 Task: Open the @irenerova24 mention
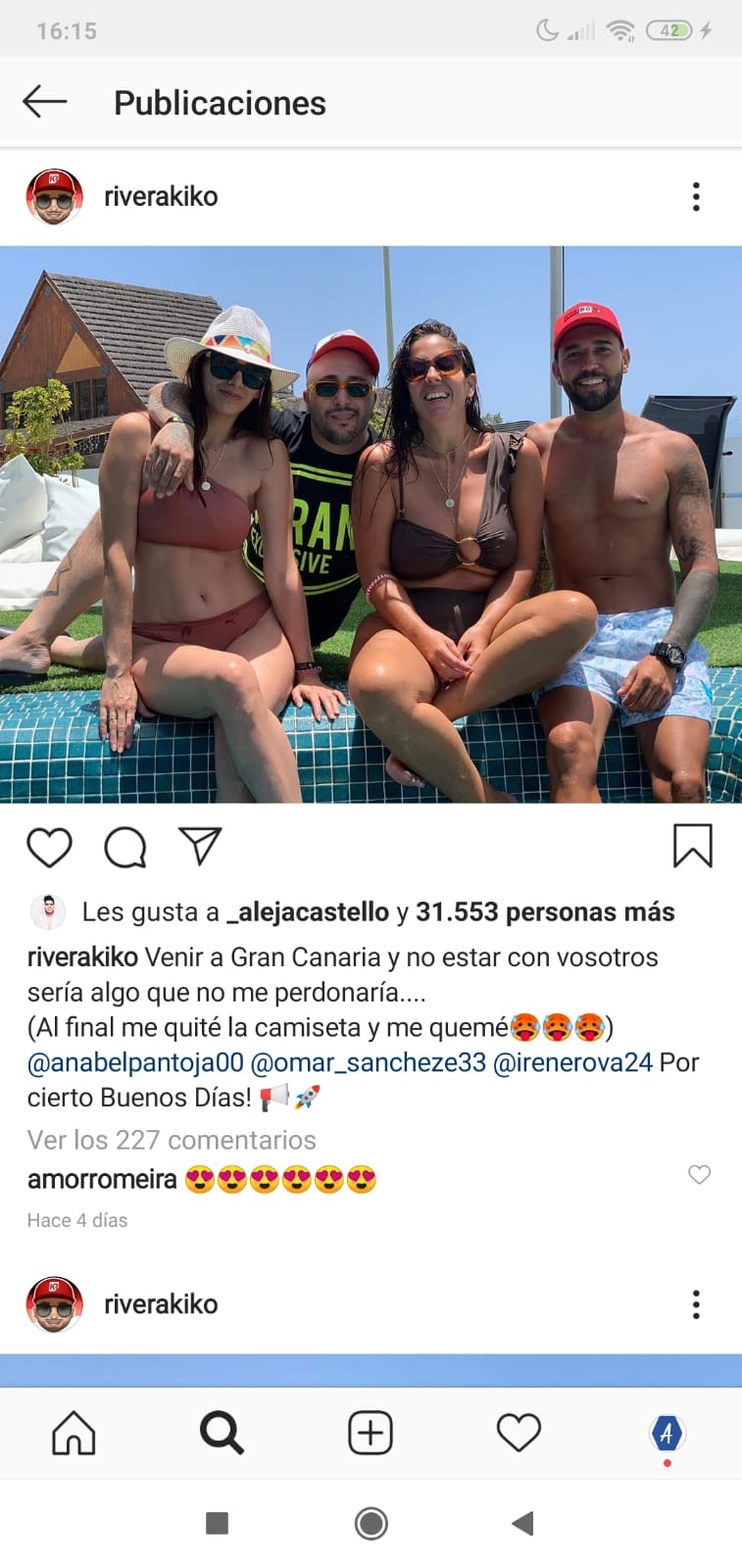(x=572, y=1062)
